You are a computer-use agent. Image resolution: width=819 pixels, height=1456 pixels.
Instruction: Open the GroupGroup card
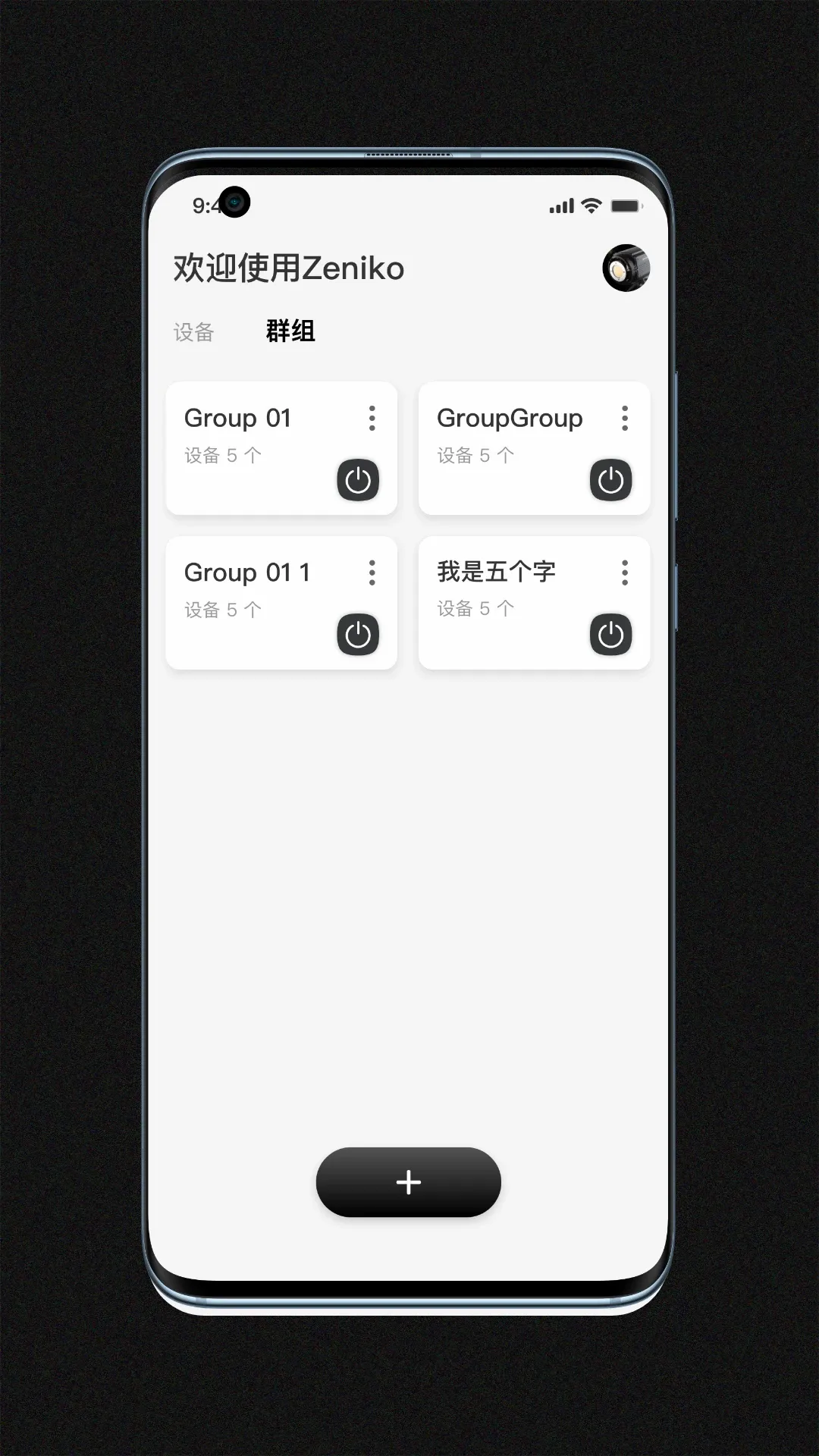tap(534, 448)
